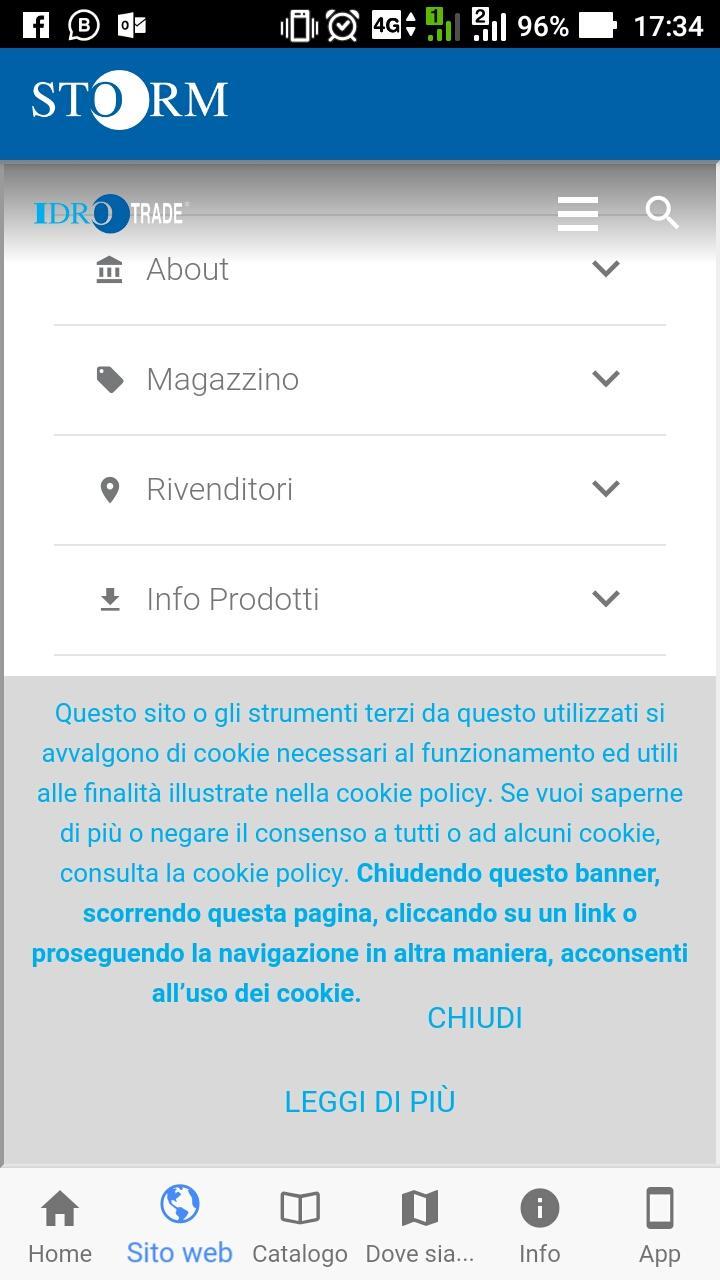Open the website search magnifier
Image resolution: width=720 pixels, height=1280 pixels.
click(662, 213)
